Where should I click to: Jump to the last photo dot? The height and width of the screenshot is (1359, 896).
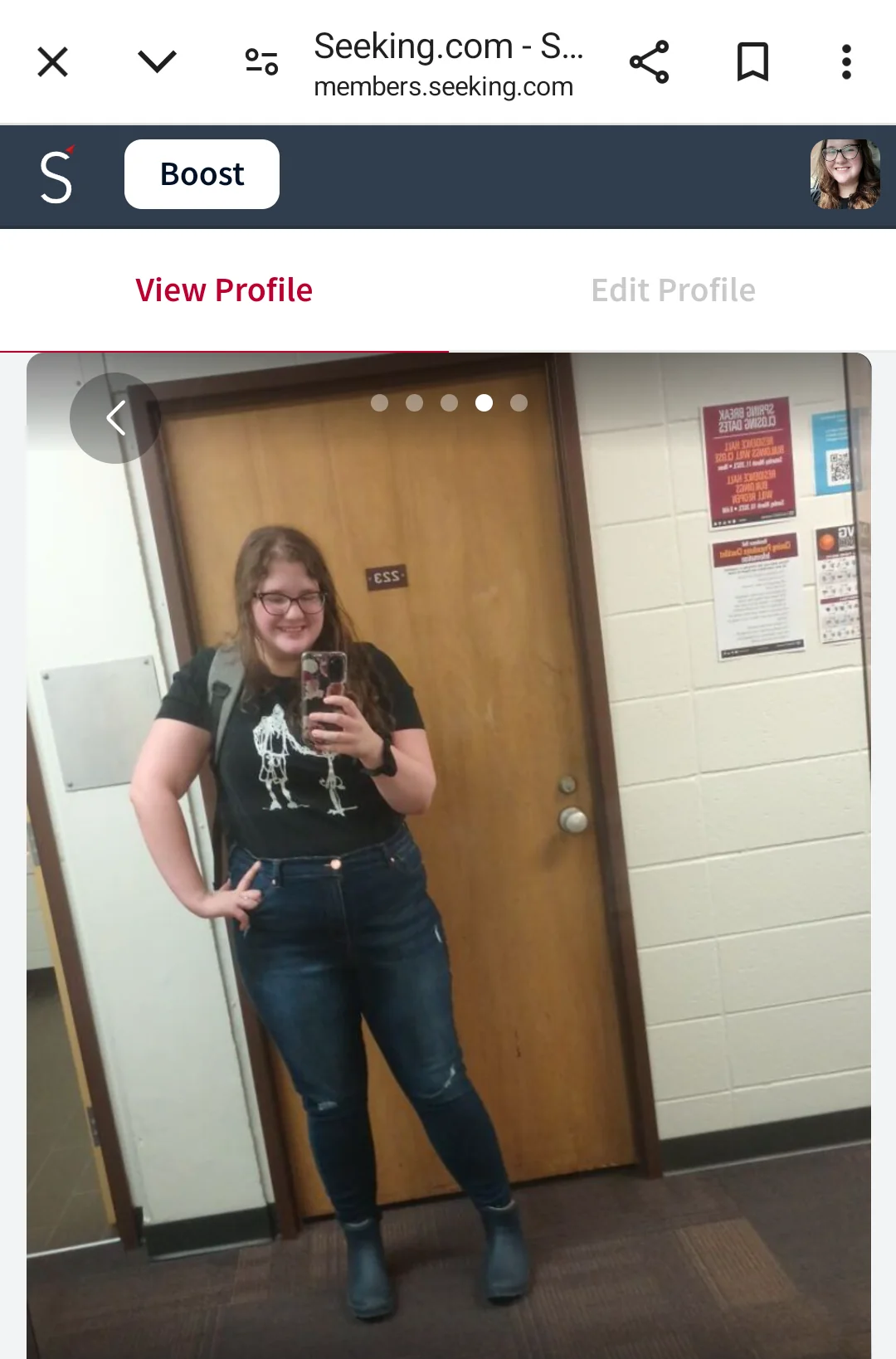[519, 403]
